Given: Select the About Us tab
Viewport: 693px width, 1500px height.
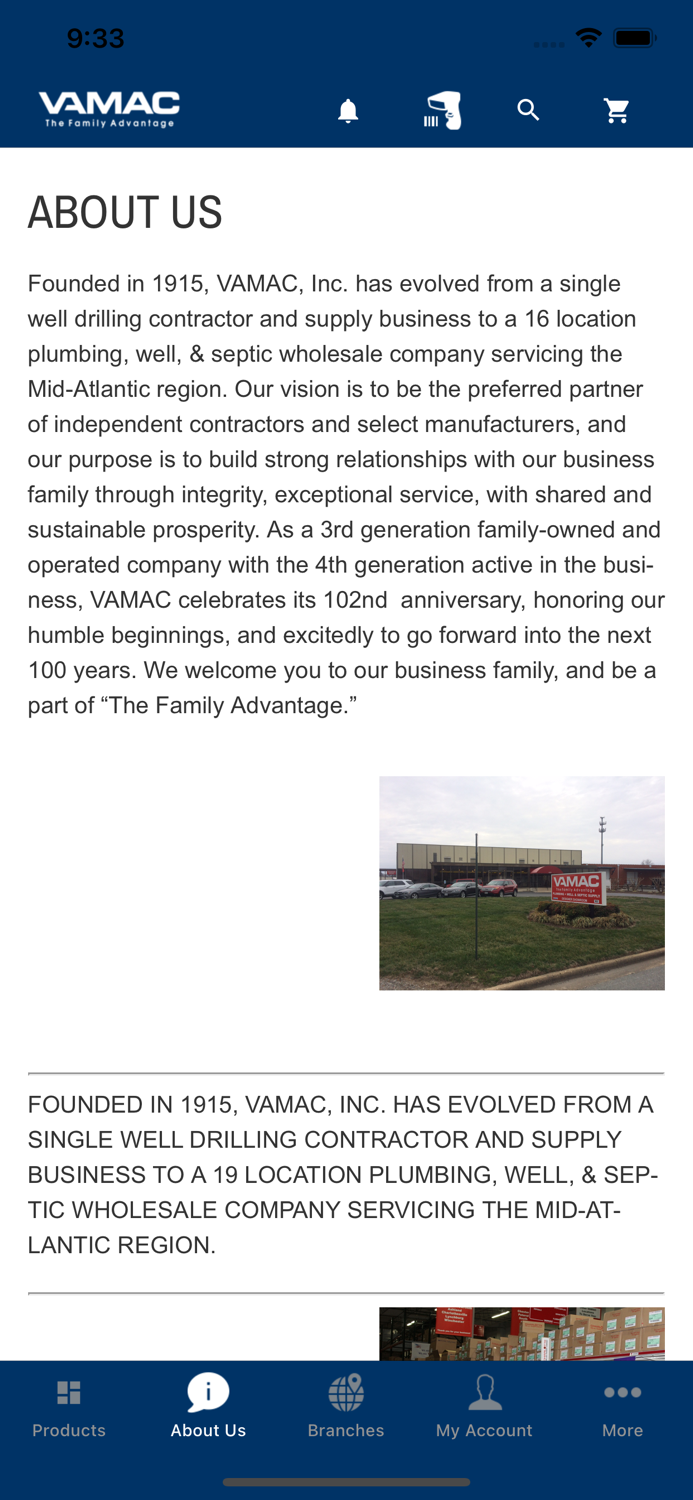Looking at the screenshot, I should (x=208, y=1409).
